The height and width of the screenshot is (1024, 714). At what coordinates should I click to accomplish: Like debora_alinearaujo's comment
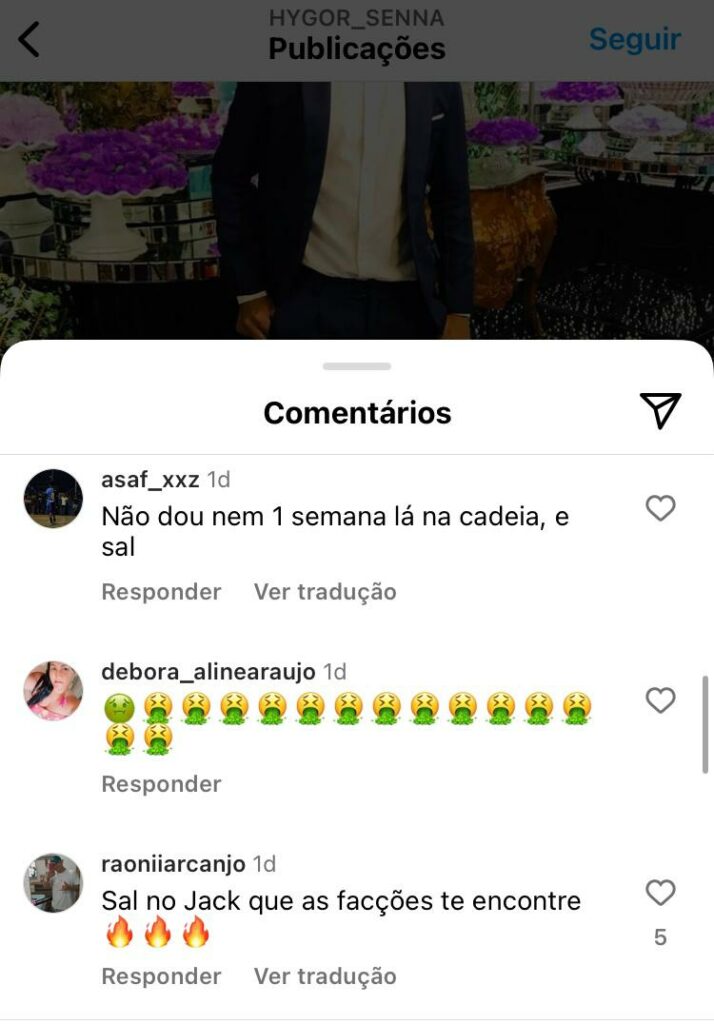[660, 701]
